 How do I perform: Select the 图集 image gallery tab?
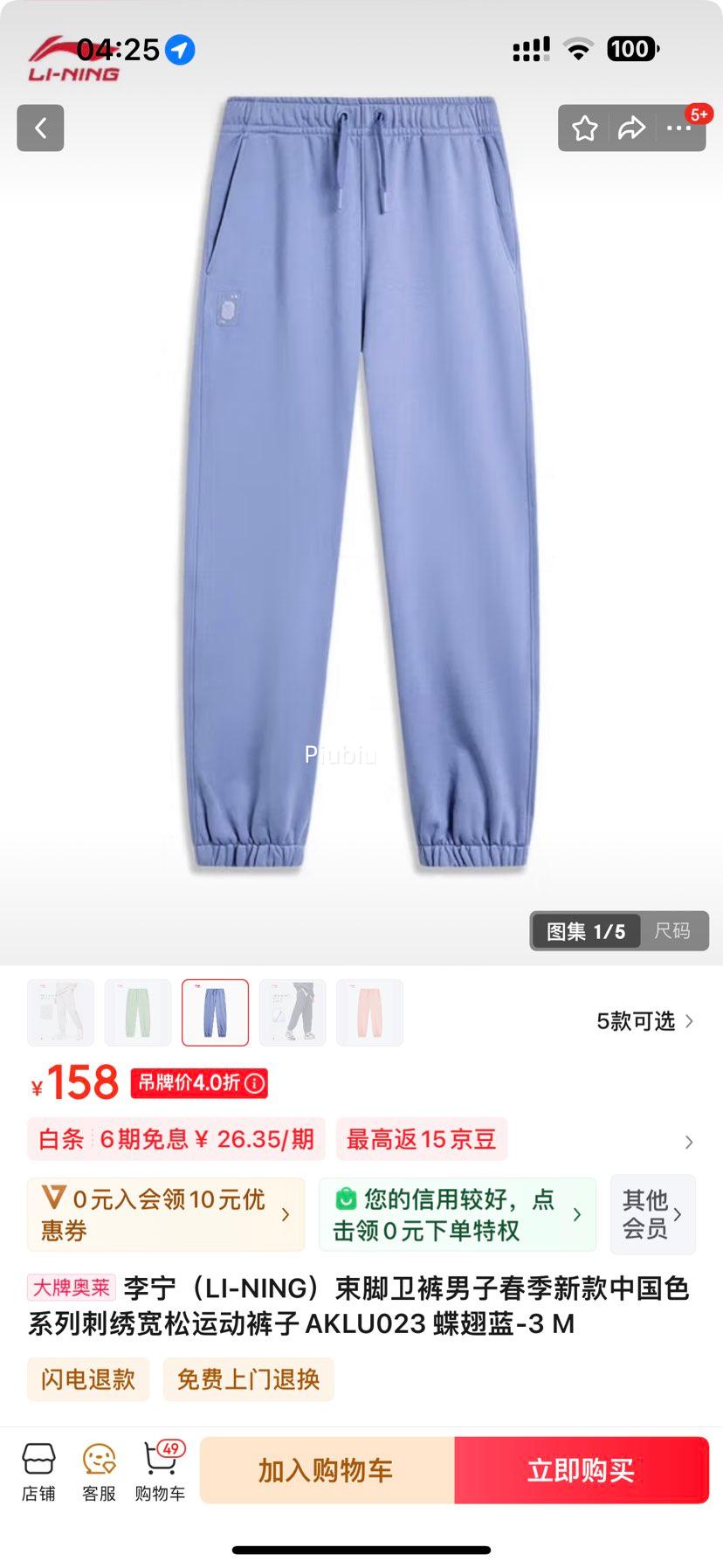586,929
